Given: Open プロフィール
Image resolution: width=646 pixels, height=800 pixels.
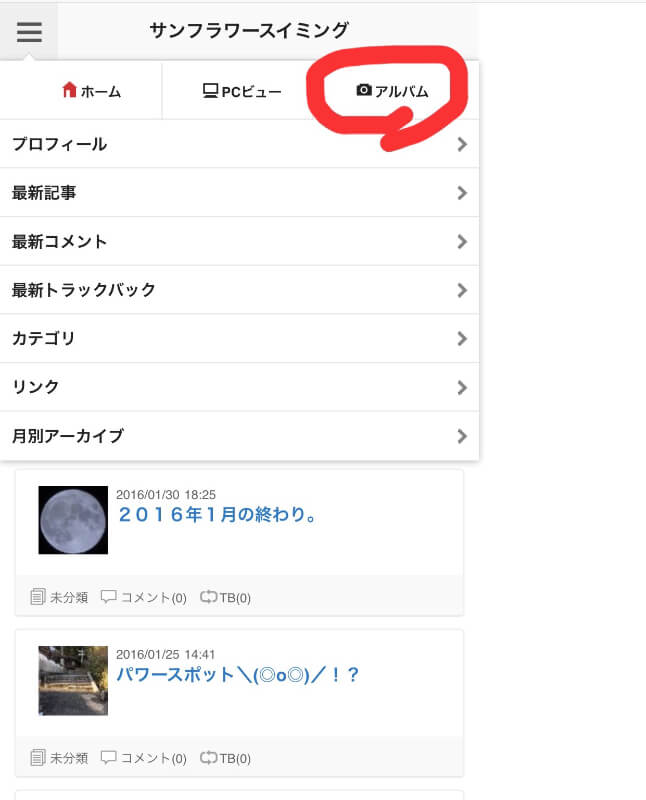Looking at the screenshot, I should (x=239, y=144).
